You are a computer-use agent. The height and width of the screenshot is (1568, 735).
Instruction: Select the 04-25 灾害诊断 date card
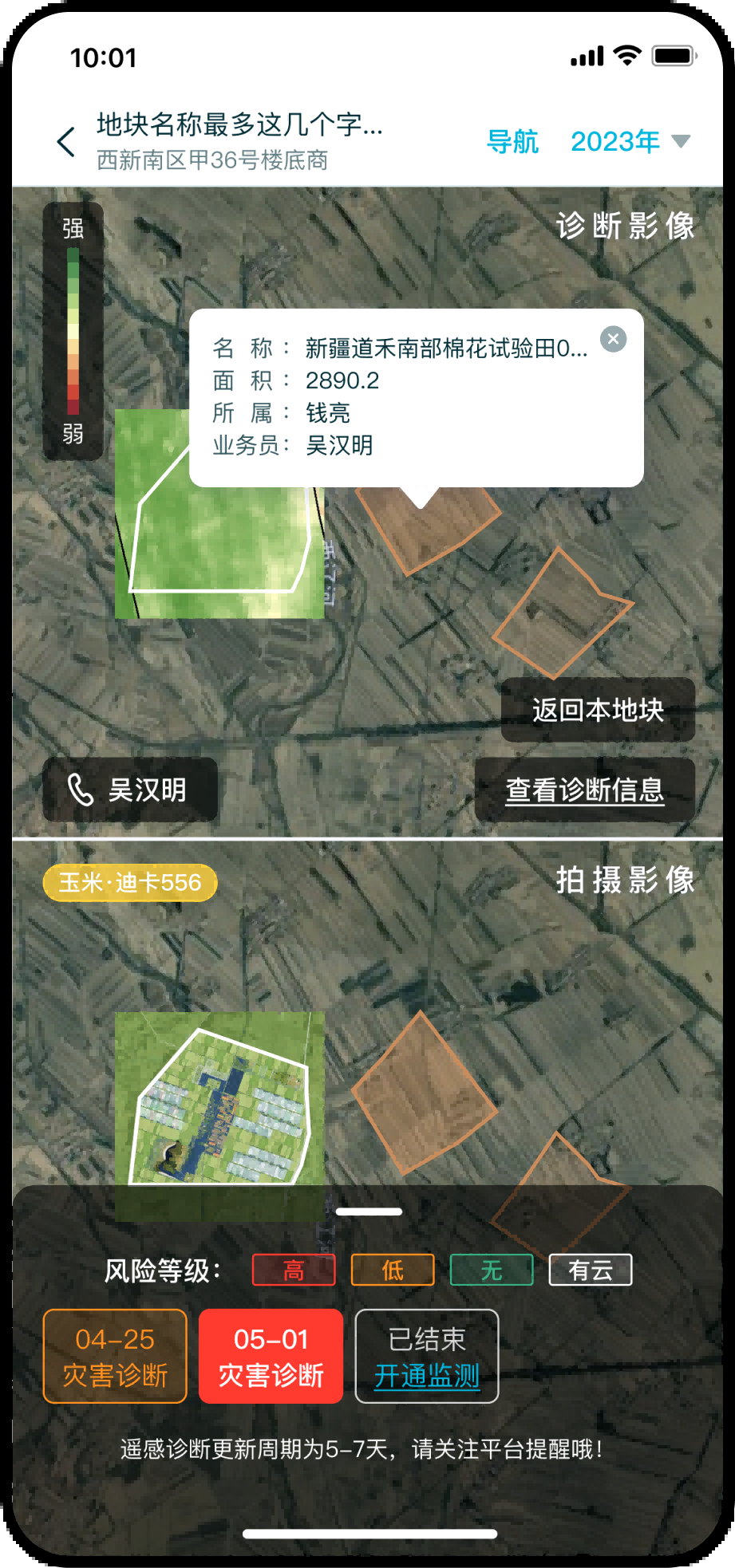click(x=115, y=1356)
